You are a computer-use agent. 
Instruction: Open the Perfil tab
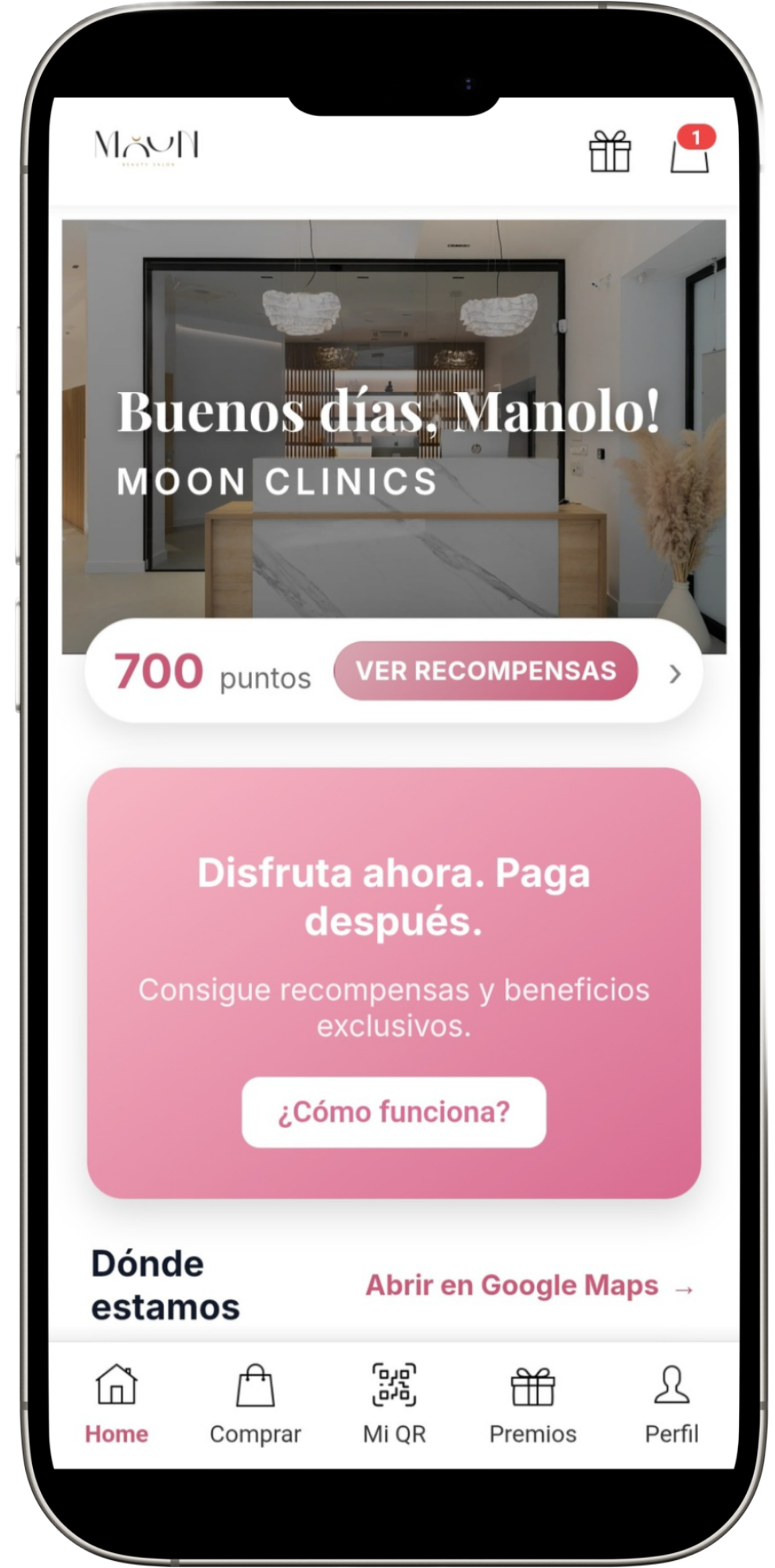671,1404
